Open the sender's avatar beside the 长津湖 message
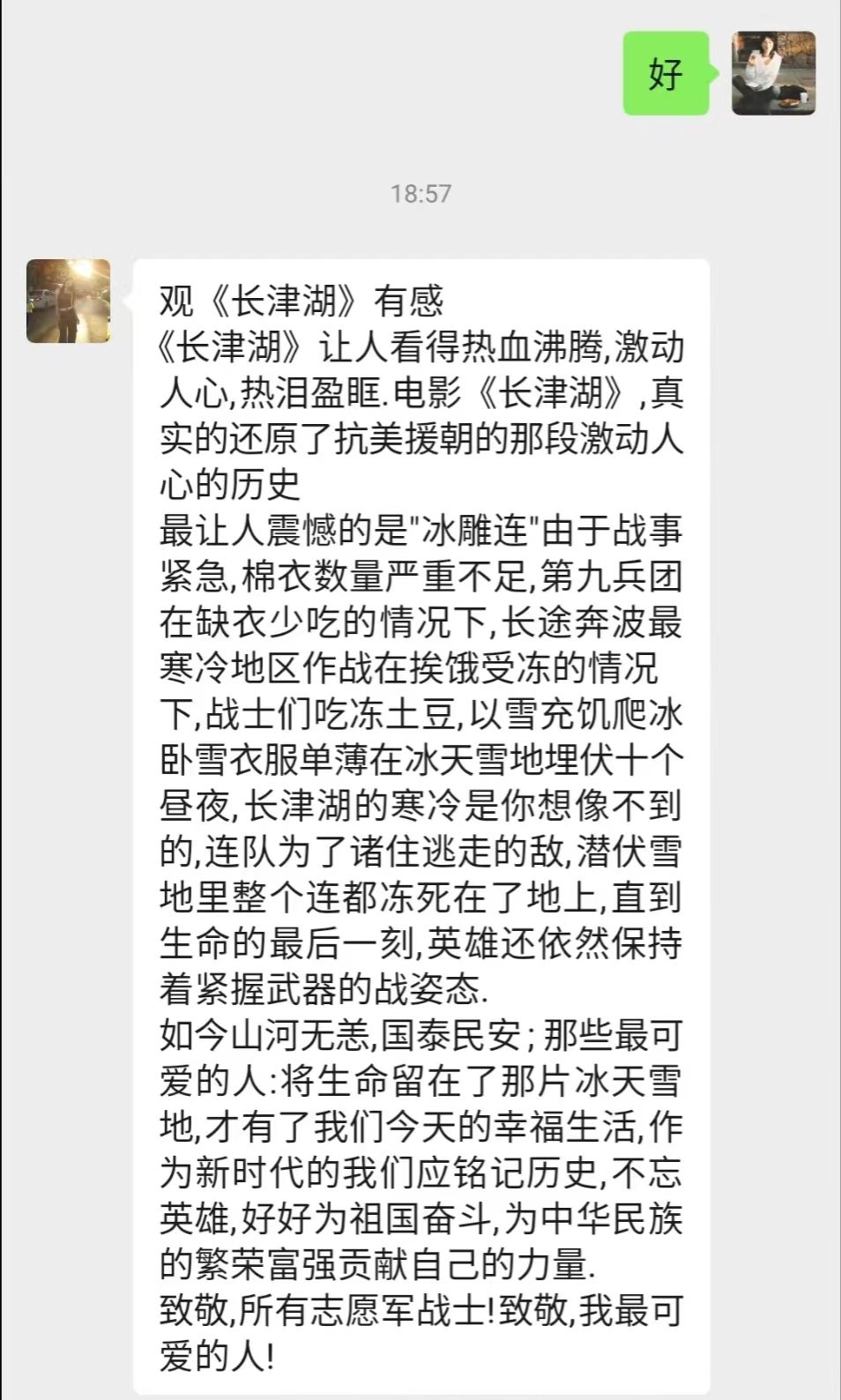This screenshot has width=841, height=1400. pyautogui.click(x=69, y=301)
